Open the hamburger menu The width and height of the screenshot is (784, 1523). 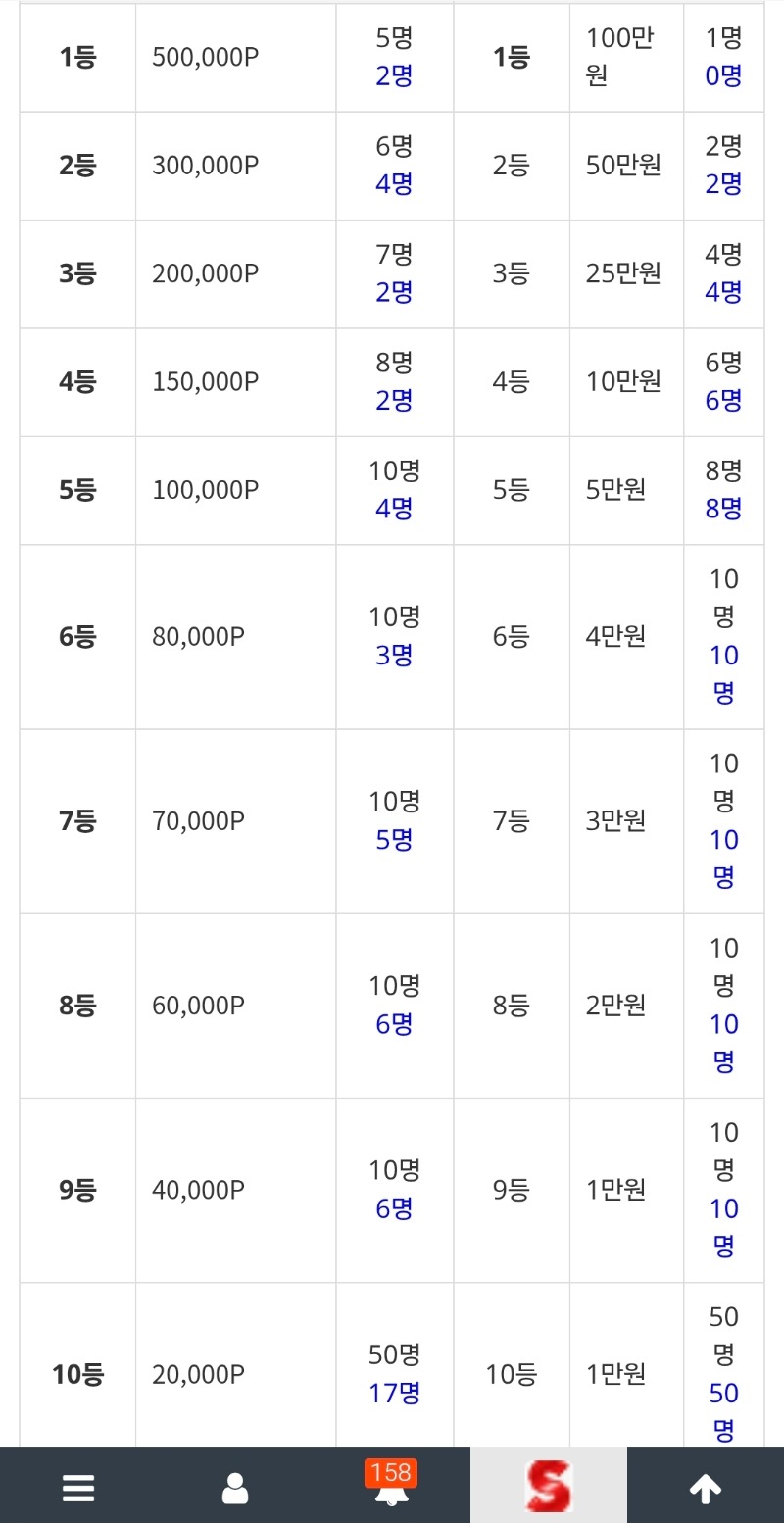(78, 1489)
